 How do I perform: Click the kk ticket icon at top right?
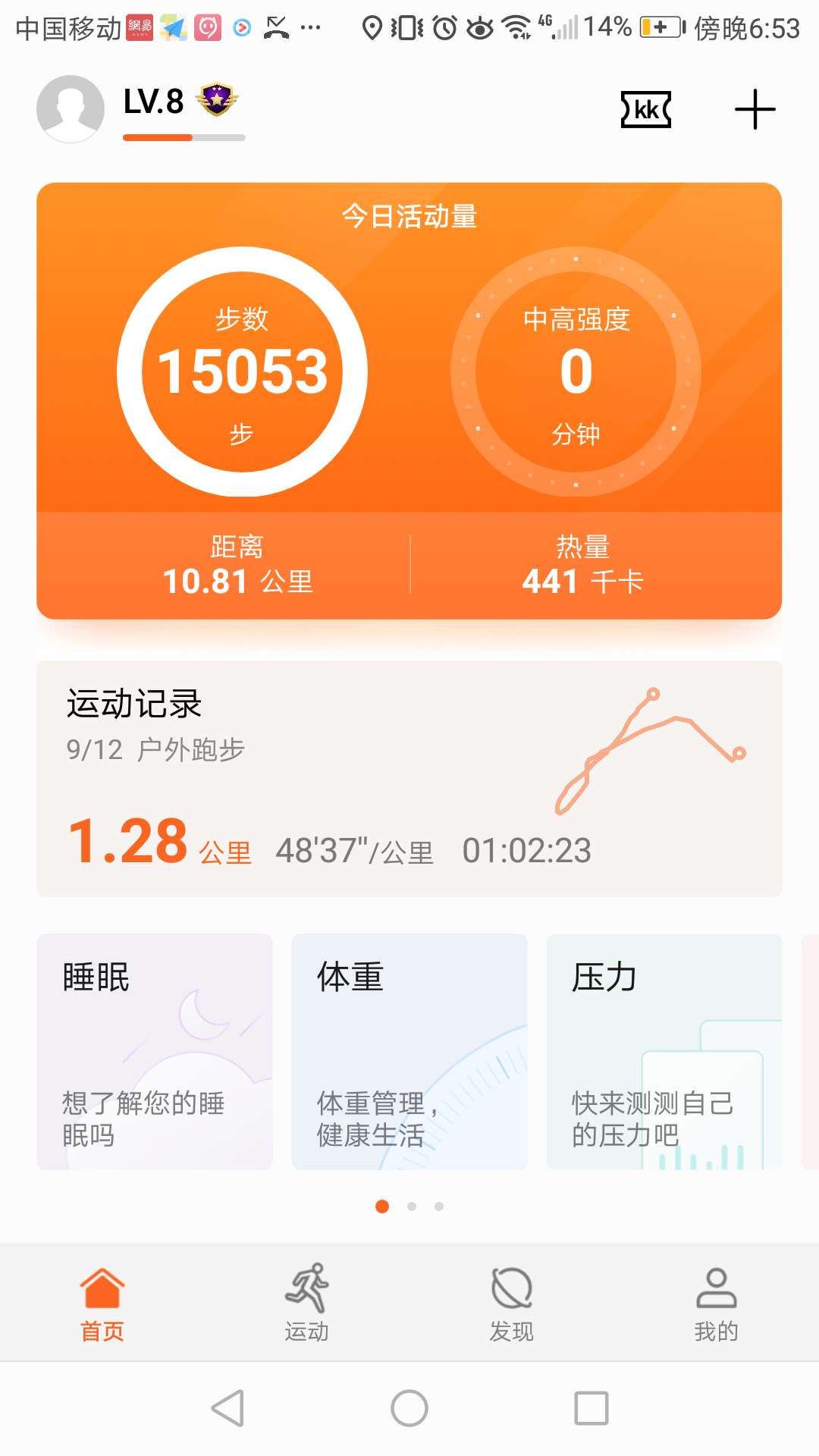pyautogui.click(x=645, y=109)
